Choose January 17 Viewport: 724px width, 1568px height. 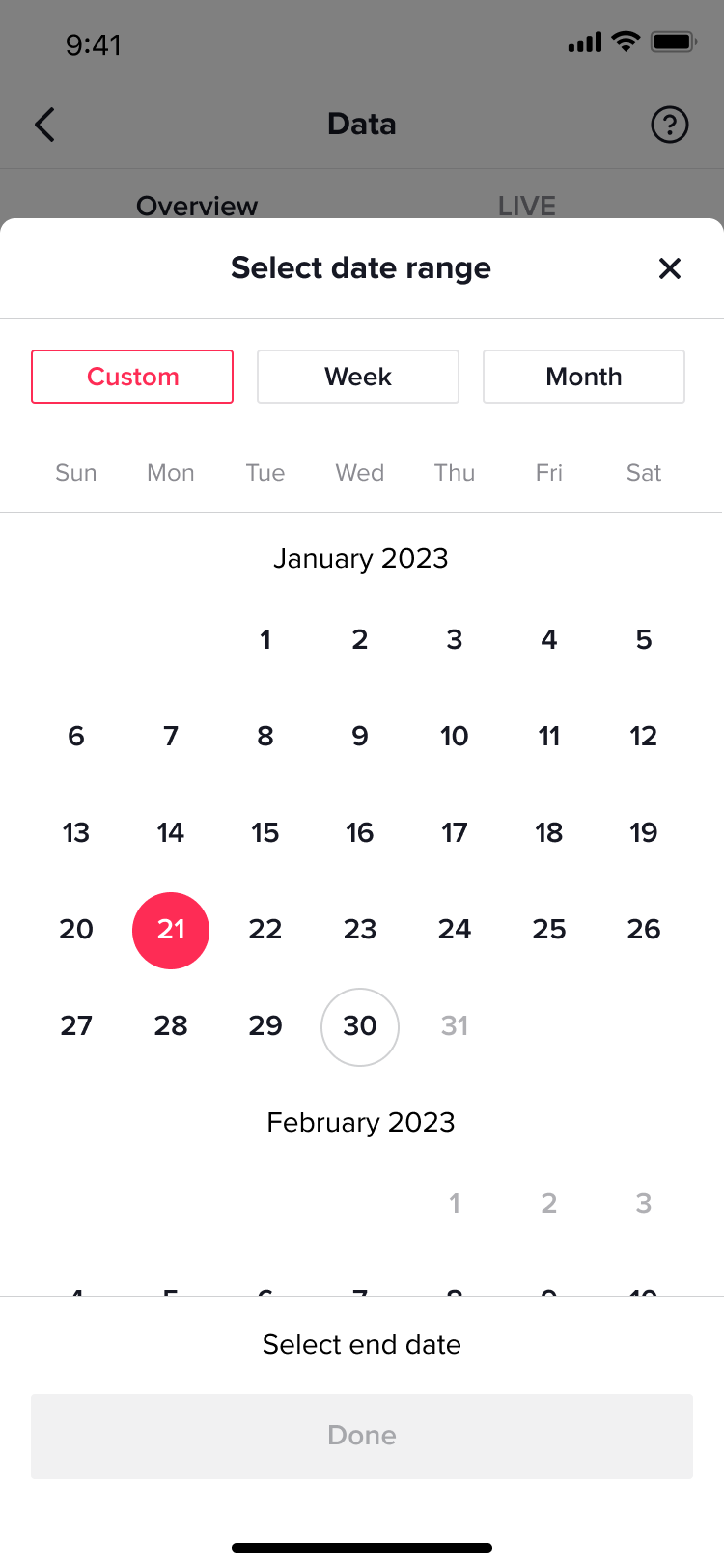(455, 833)
